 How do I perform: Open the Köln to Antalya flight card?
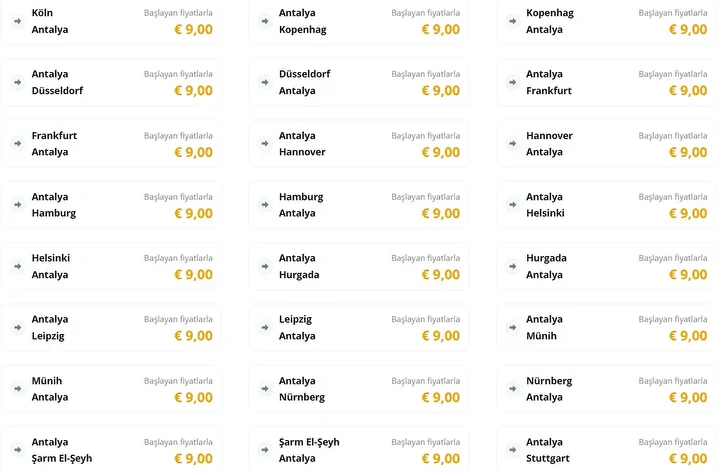110,21
